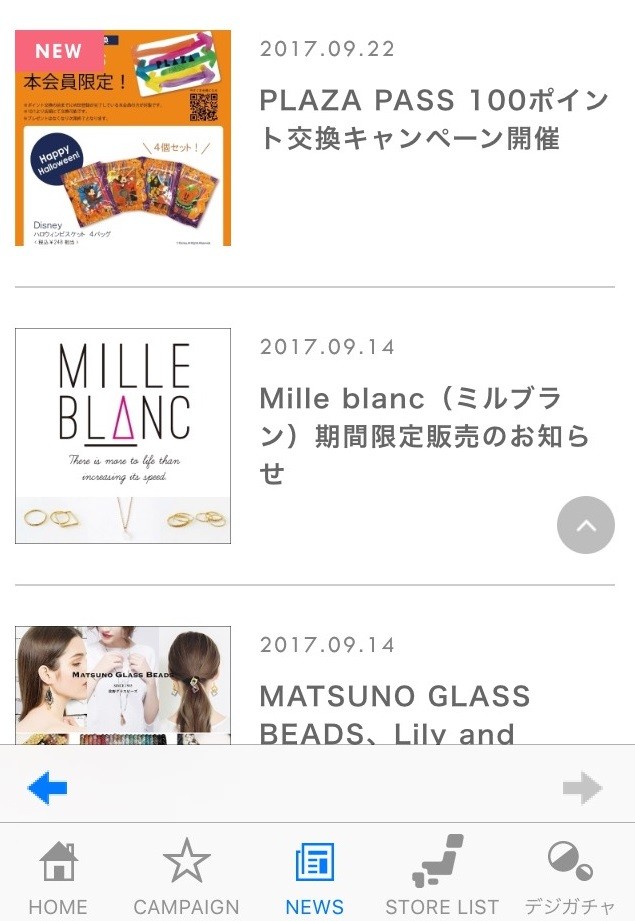Select the NEWS tab
The width and height of the screenshot is (635, 921).
pyautogui.click(x=314, y=877)
